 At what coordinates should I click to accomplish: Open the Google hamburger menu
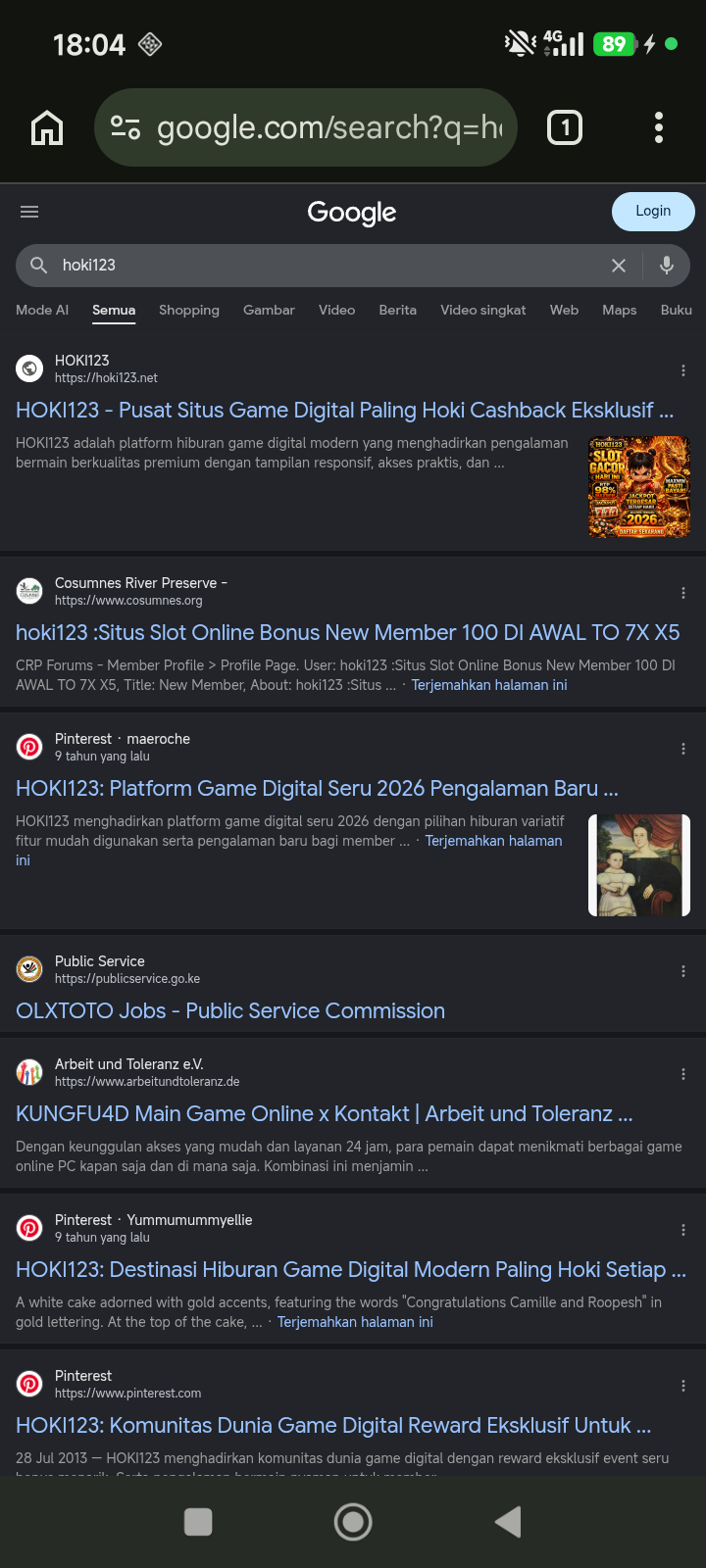tap(29, 212)
